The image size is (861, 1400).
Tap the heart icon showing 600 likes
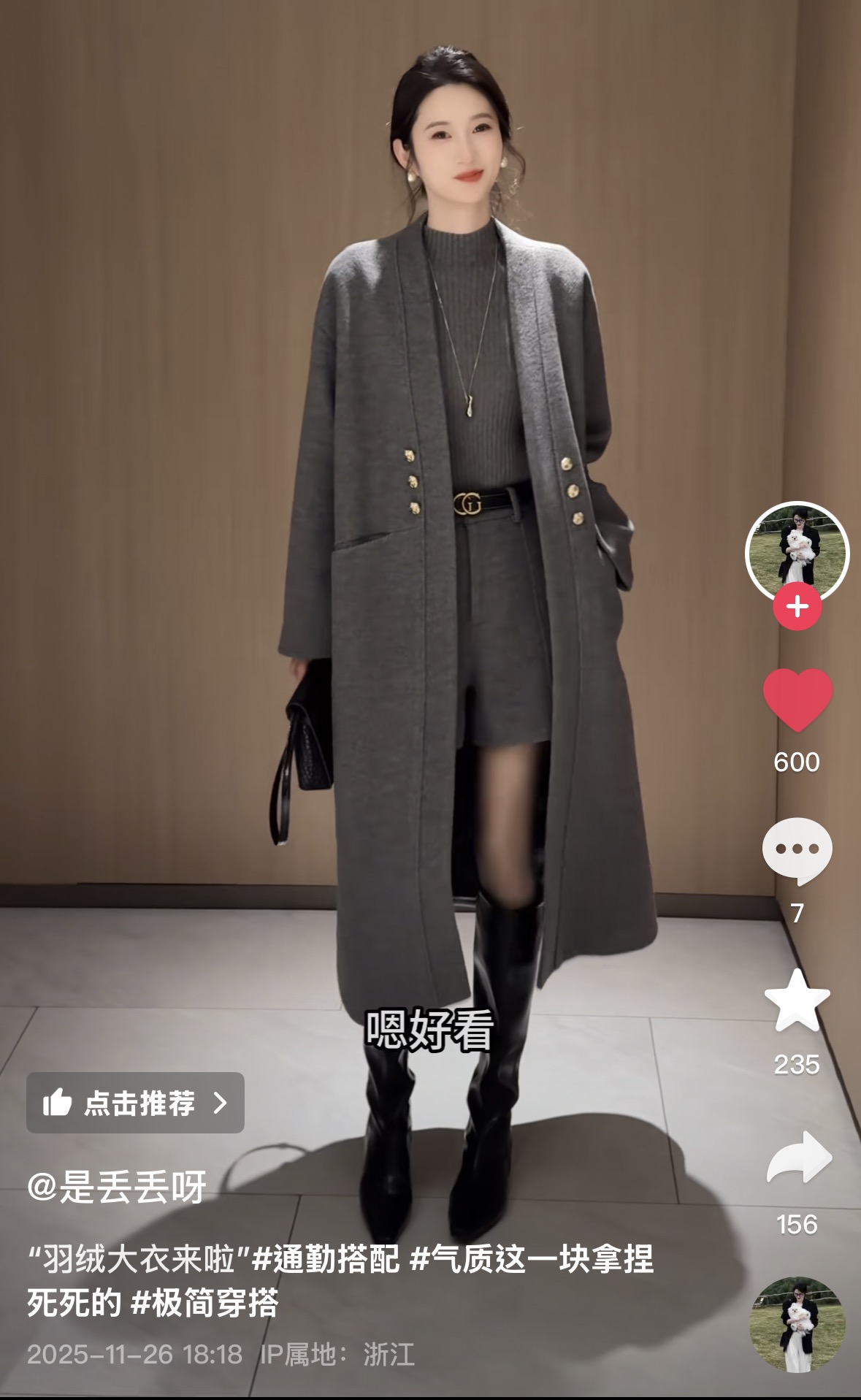tap(797, 699)
